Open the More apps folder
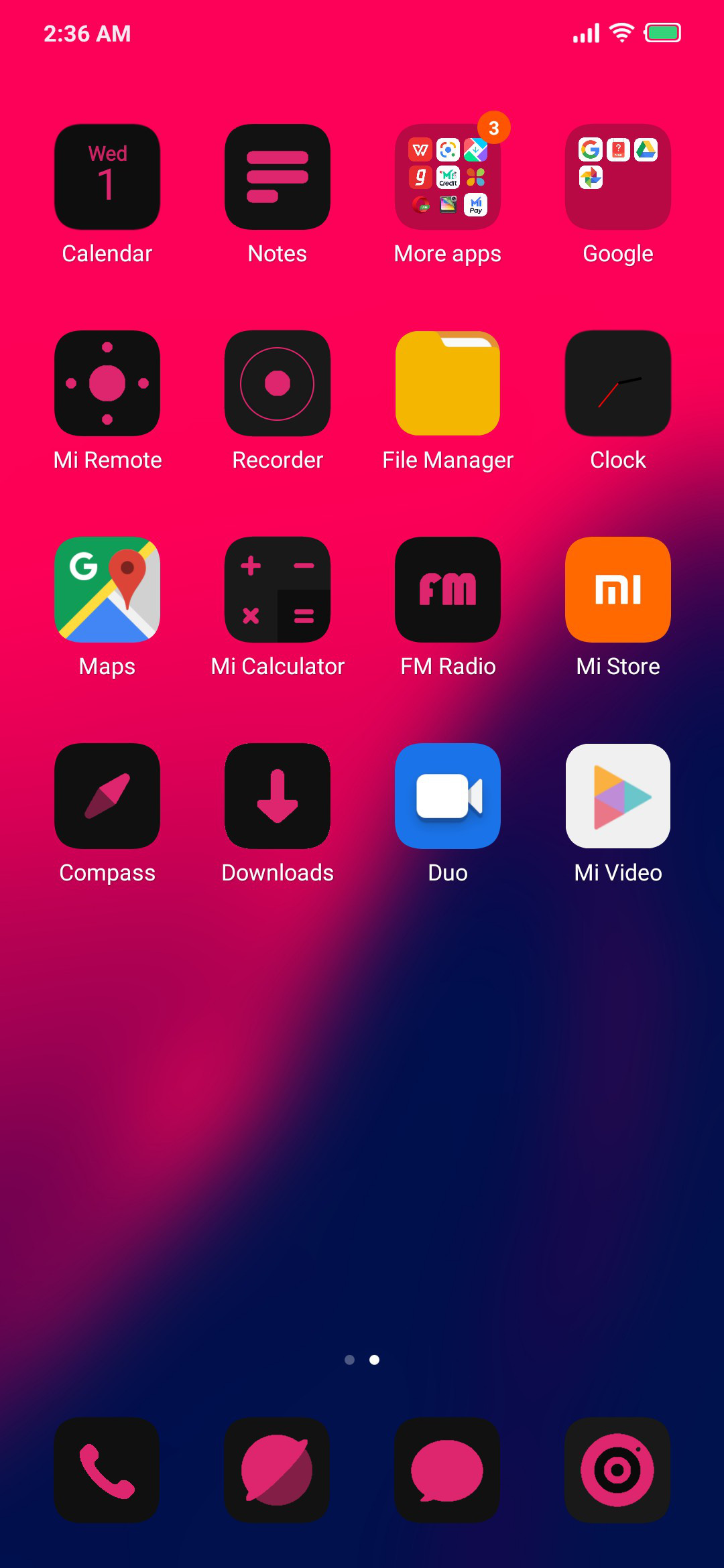The width and height of the screenshot is (724, 1568). coord(448,177)
